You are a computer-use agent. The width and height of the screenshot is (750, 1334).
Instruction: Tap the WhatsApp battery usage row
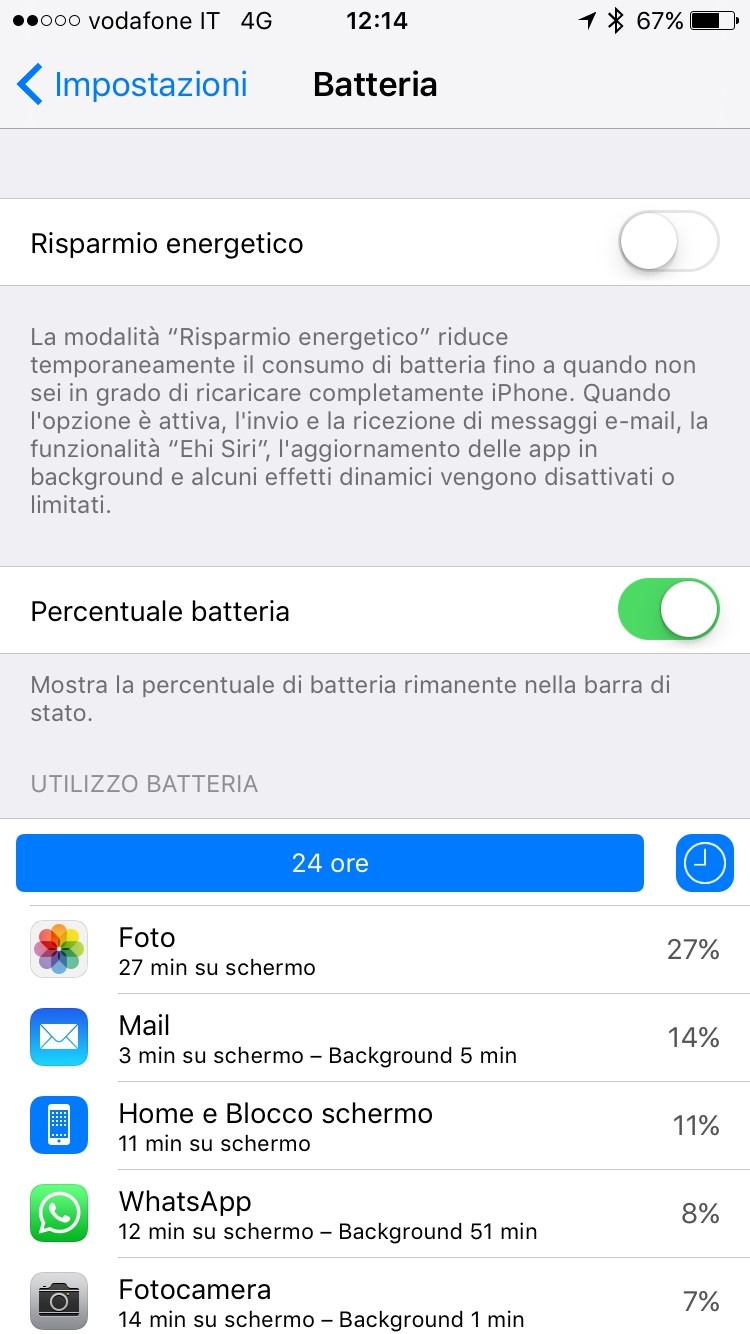tap(375, 1214)
